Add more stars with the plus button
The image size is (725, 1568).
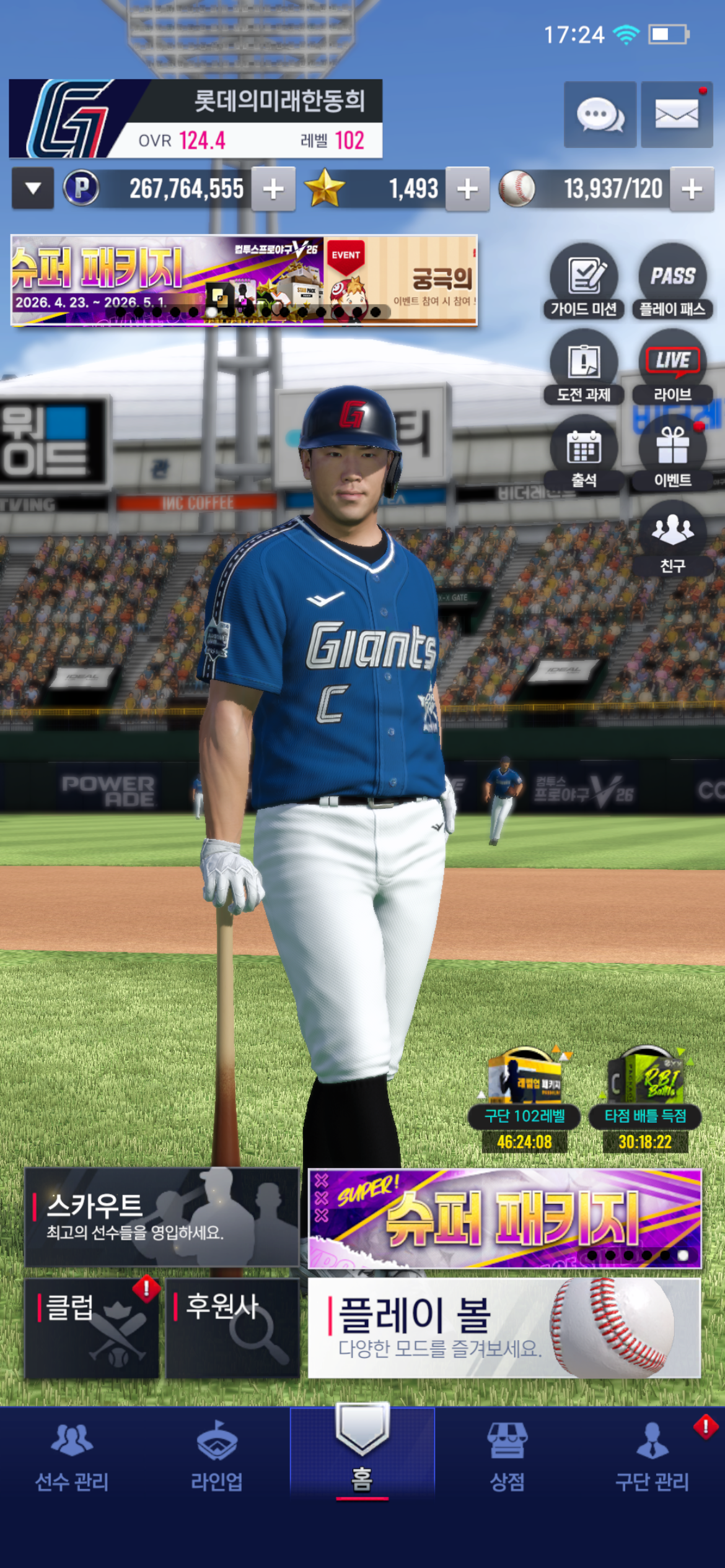tap(467, 189)
